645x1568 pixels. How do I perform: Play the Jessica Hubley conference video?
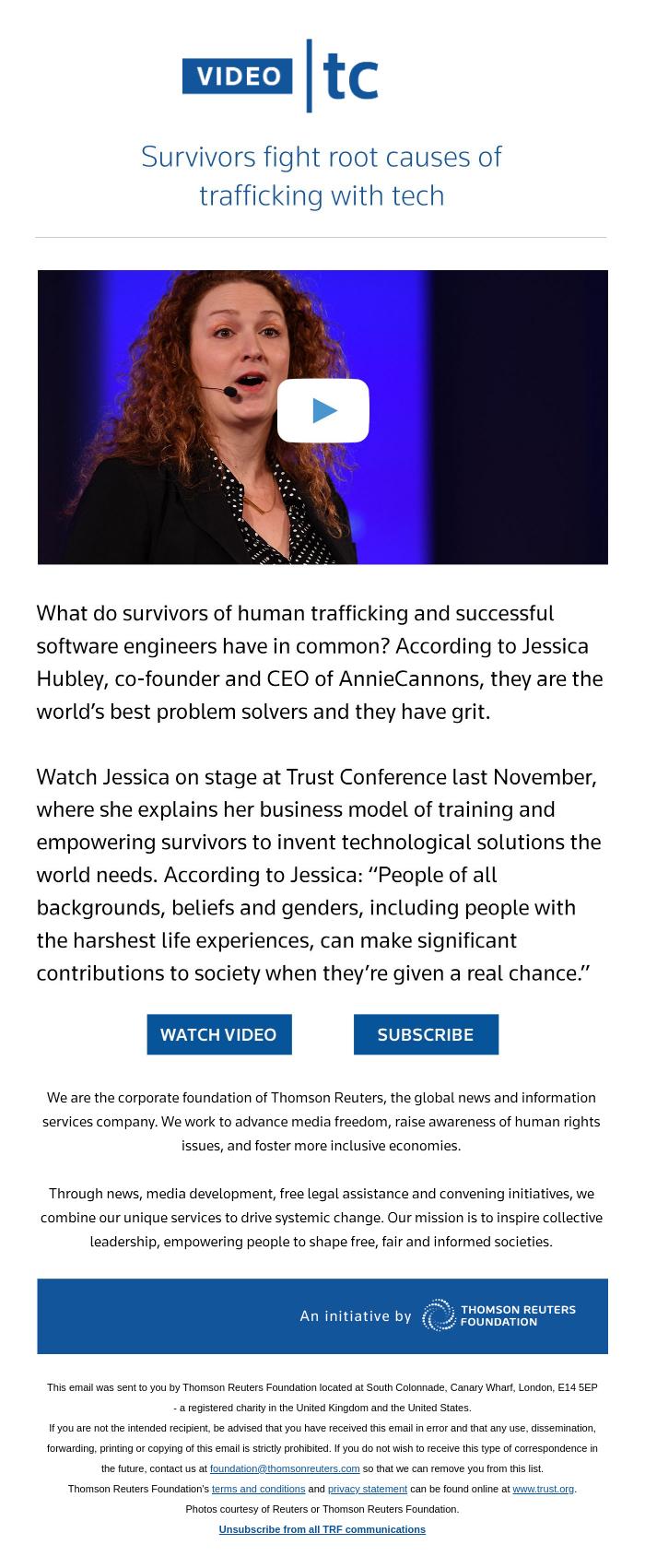click(322, 410)
